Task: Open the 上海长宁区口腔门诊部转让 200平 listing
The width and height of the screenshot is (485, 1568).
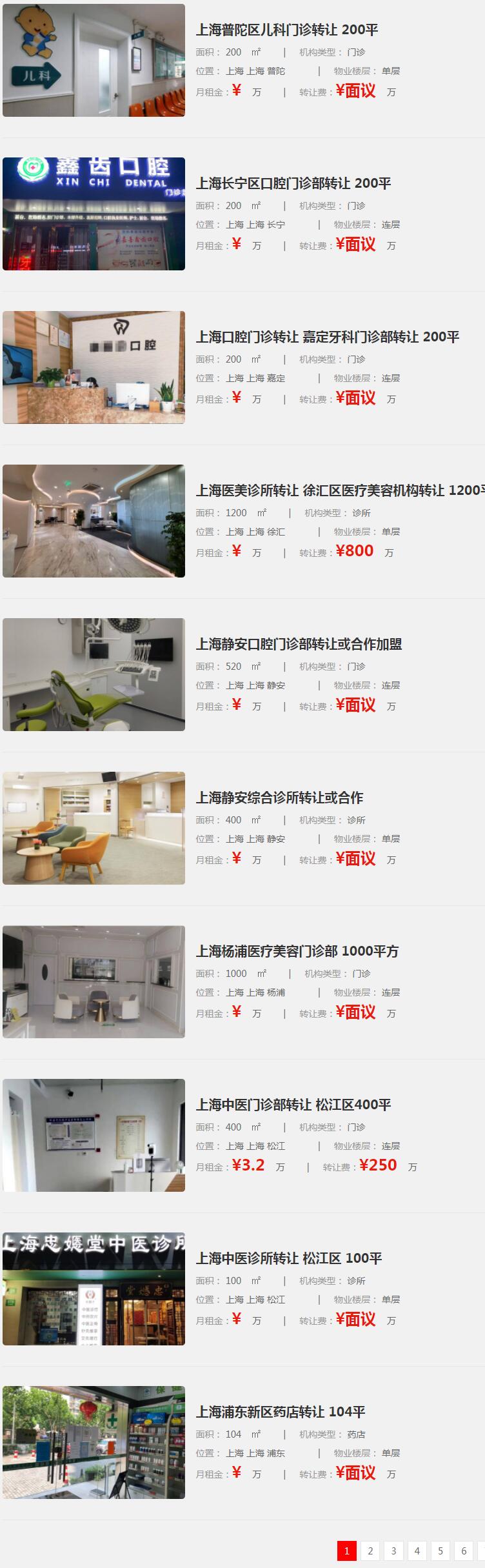Action: (293, 183)
